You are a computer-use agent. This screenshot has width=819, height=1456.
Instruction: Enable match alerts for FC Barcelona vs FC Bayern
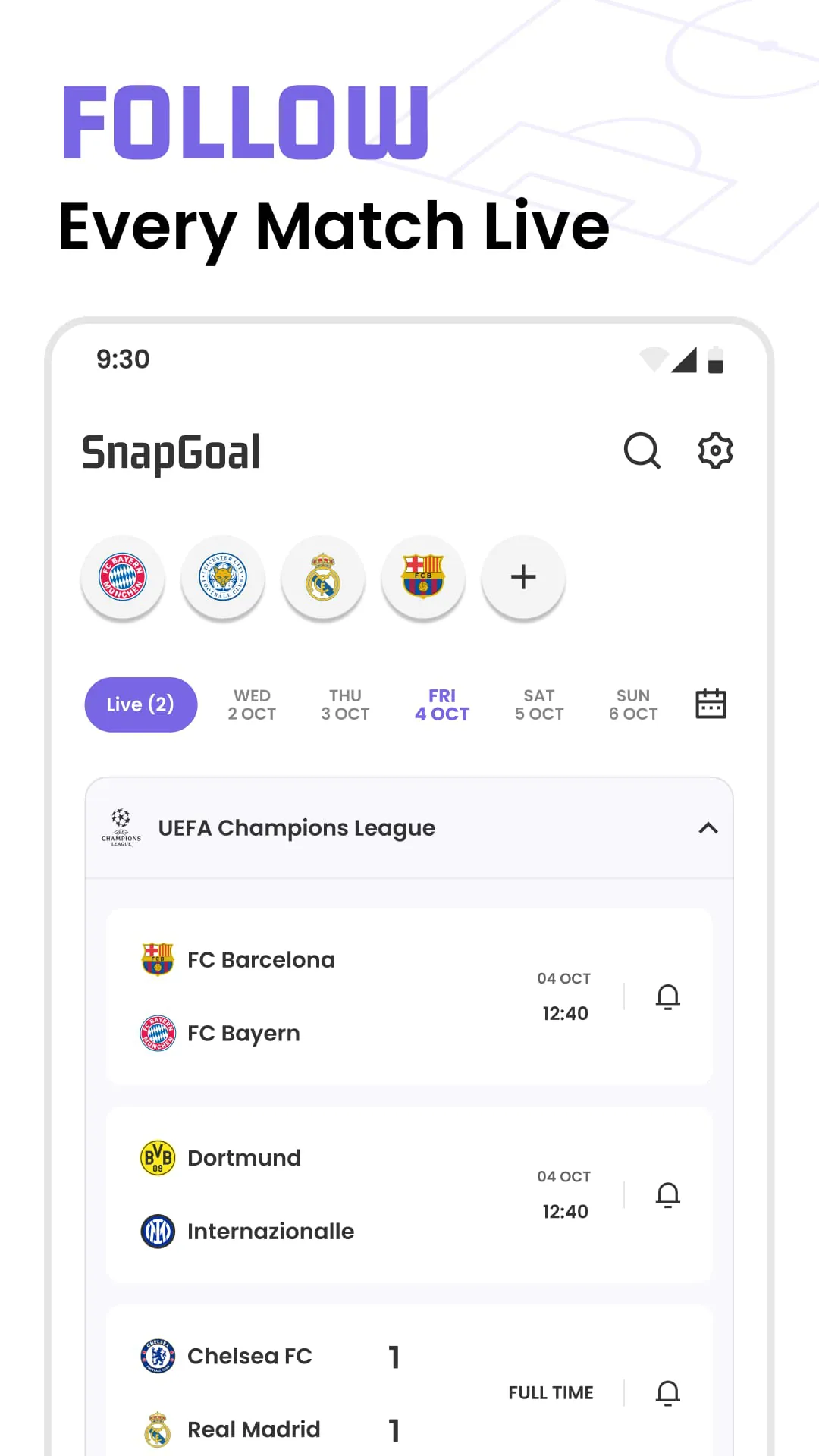668,996
